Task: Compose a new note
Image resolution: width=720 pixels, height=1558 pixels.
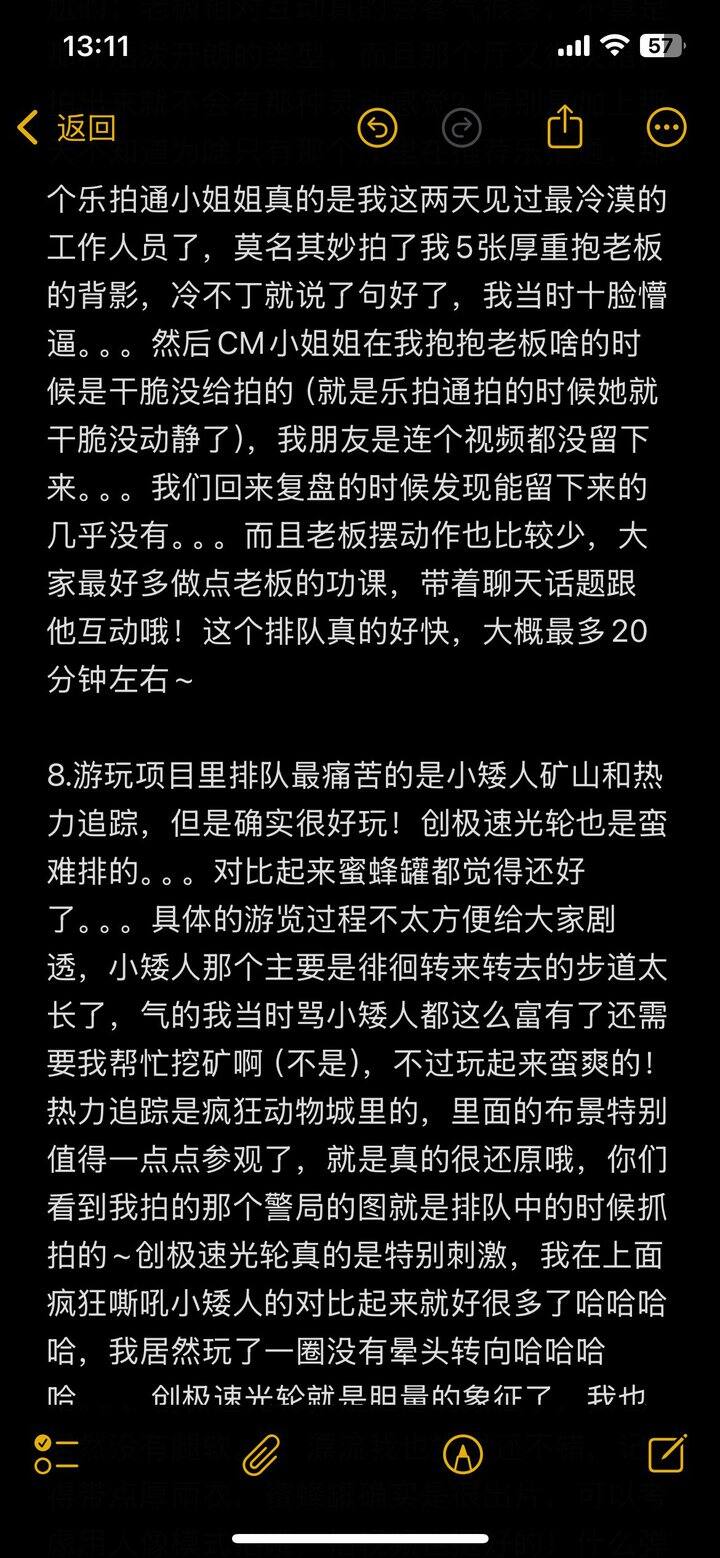Action: coord(666,1454)
